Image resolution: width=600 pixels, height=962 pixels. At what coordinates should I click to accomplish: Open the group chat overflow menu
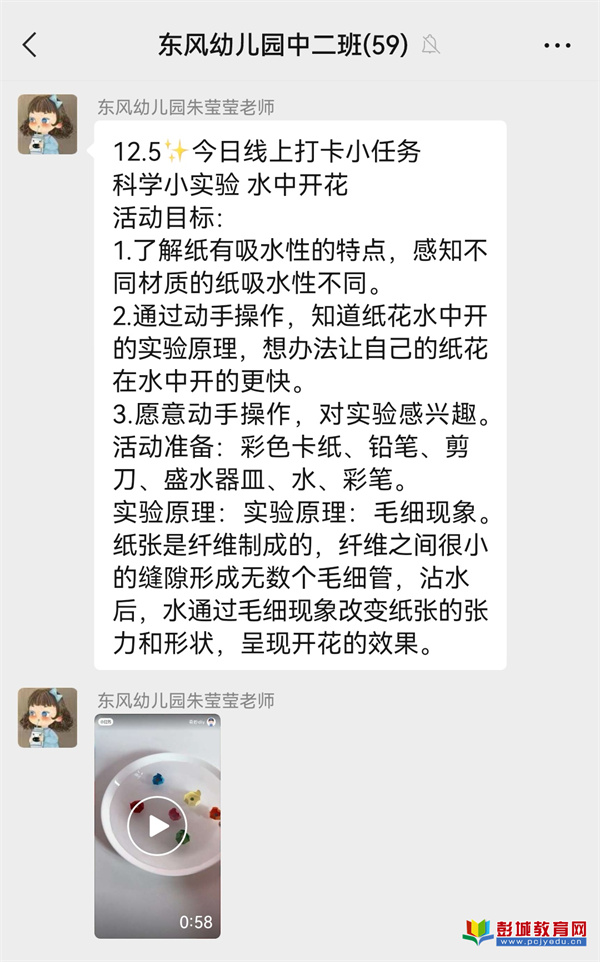[x=556, y=45]
